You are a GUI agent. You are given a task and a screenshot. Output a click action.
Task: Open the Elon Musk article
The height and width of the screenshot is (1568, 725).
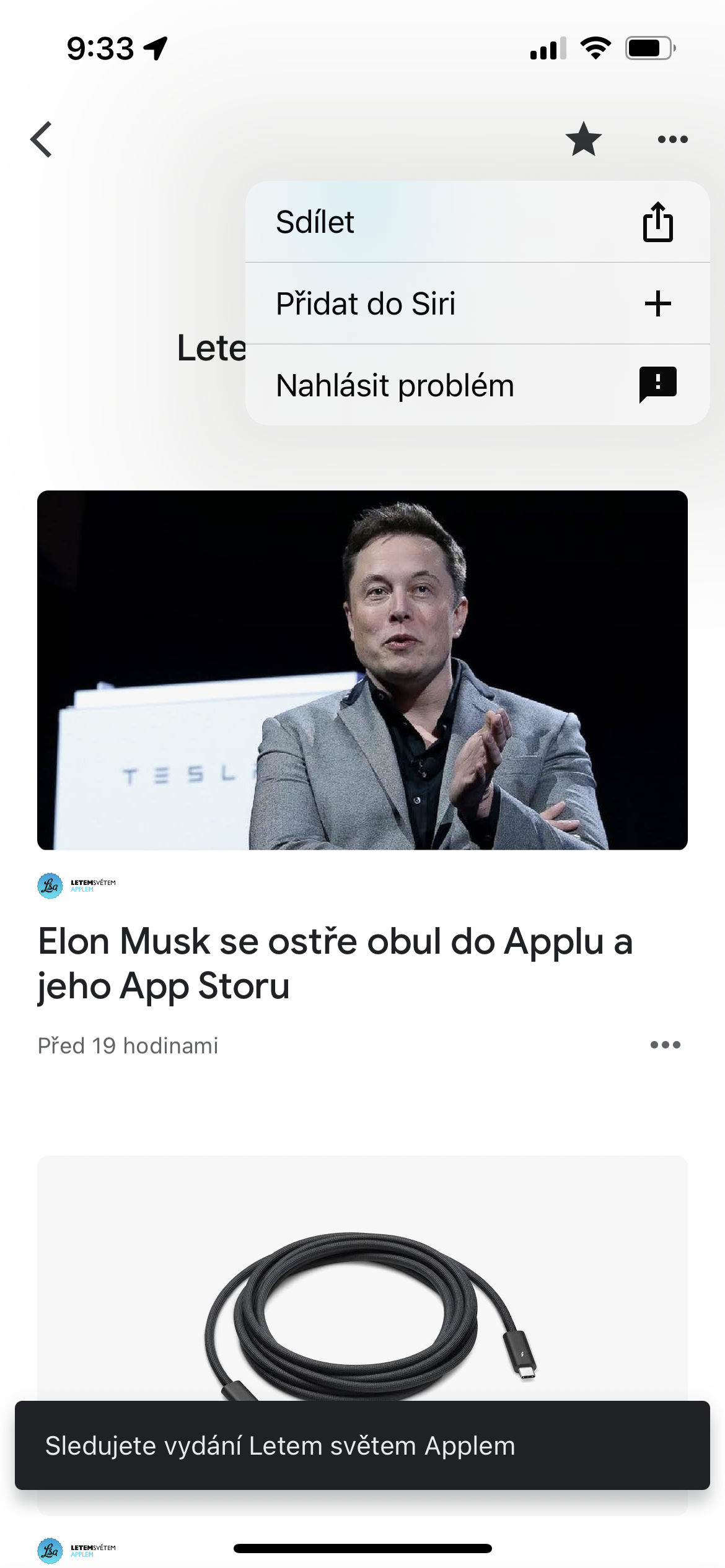point(335,963)
